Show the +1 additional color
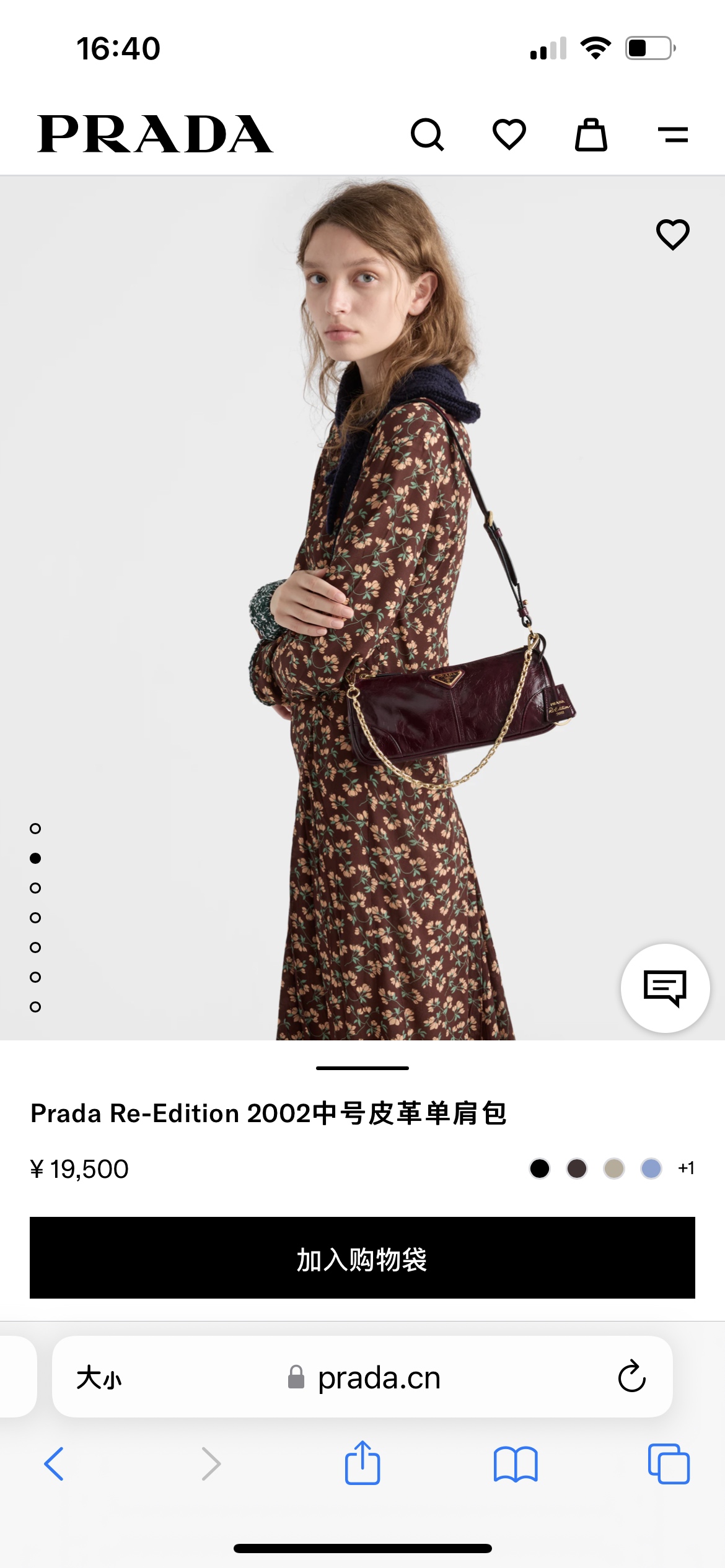The height and width of the screenshot is (1568, 725). click(x=686, y=1169)
